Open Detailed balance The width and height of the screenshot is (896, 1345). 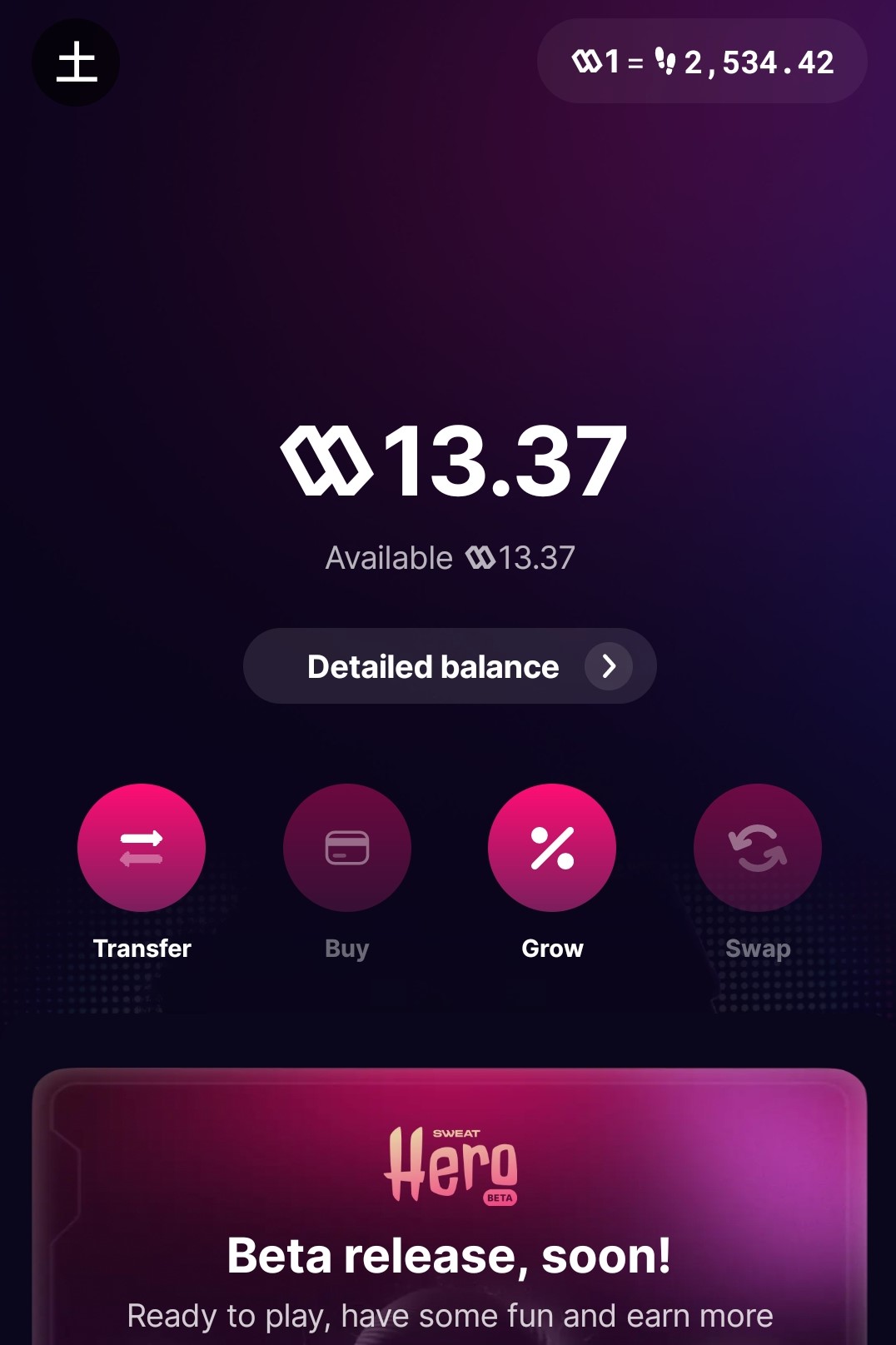click(450, 666)
